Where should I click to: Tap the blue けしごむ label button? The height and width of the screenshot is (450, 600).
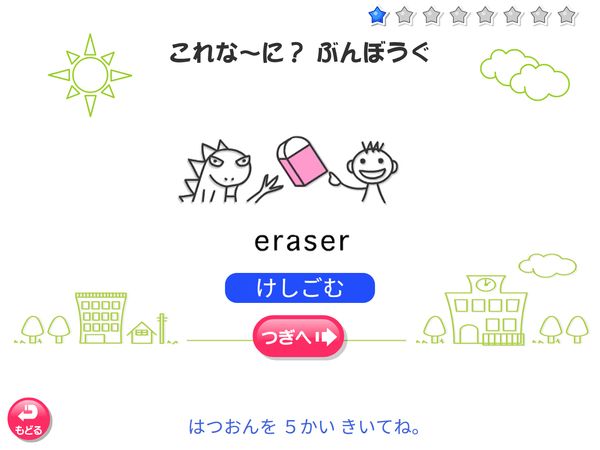tap(299, 289)
